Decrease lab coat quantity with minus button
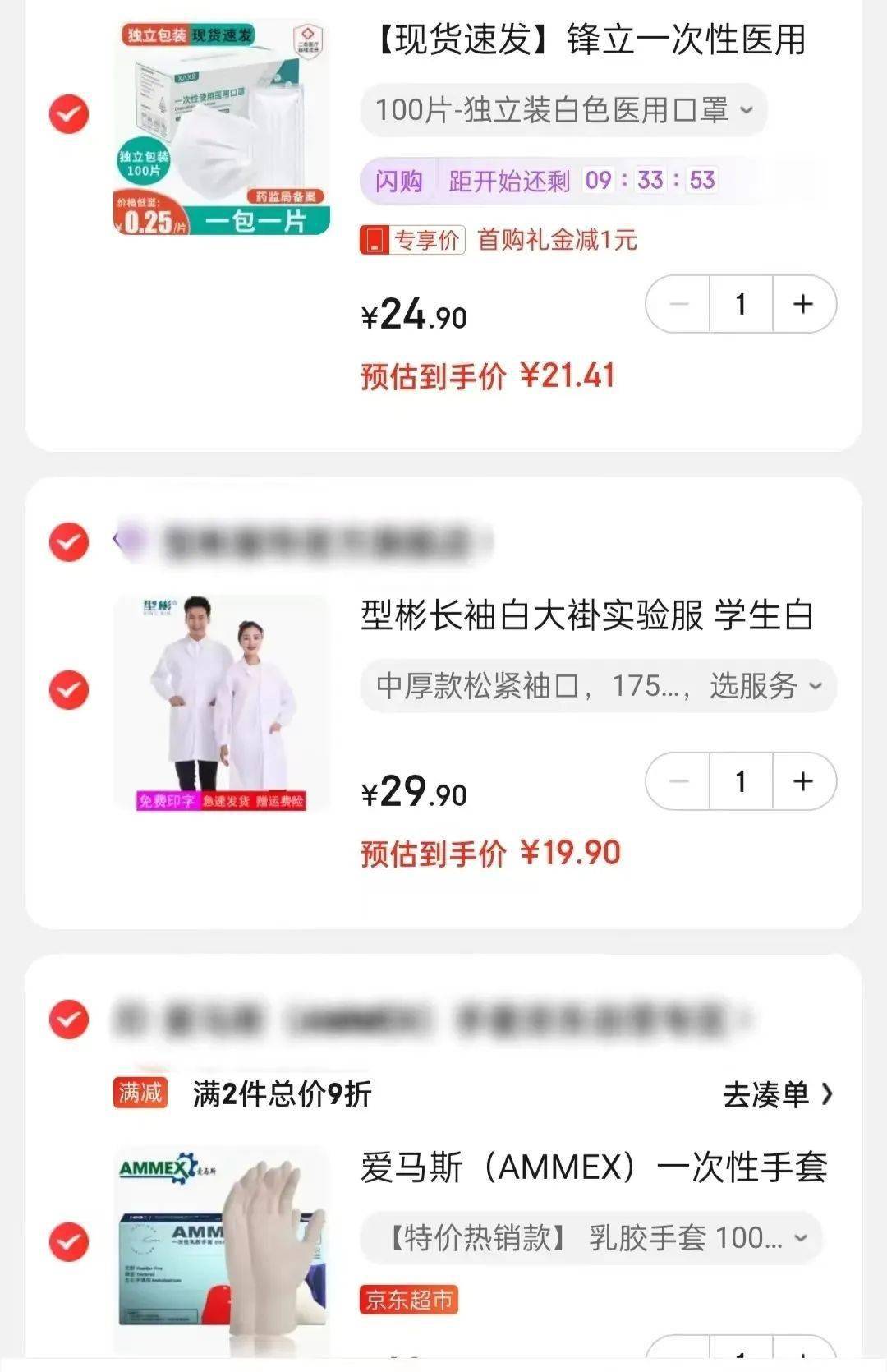This screenshot has width=887, height=1372. (x=677, y=782)
